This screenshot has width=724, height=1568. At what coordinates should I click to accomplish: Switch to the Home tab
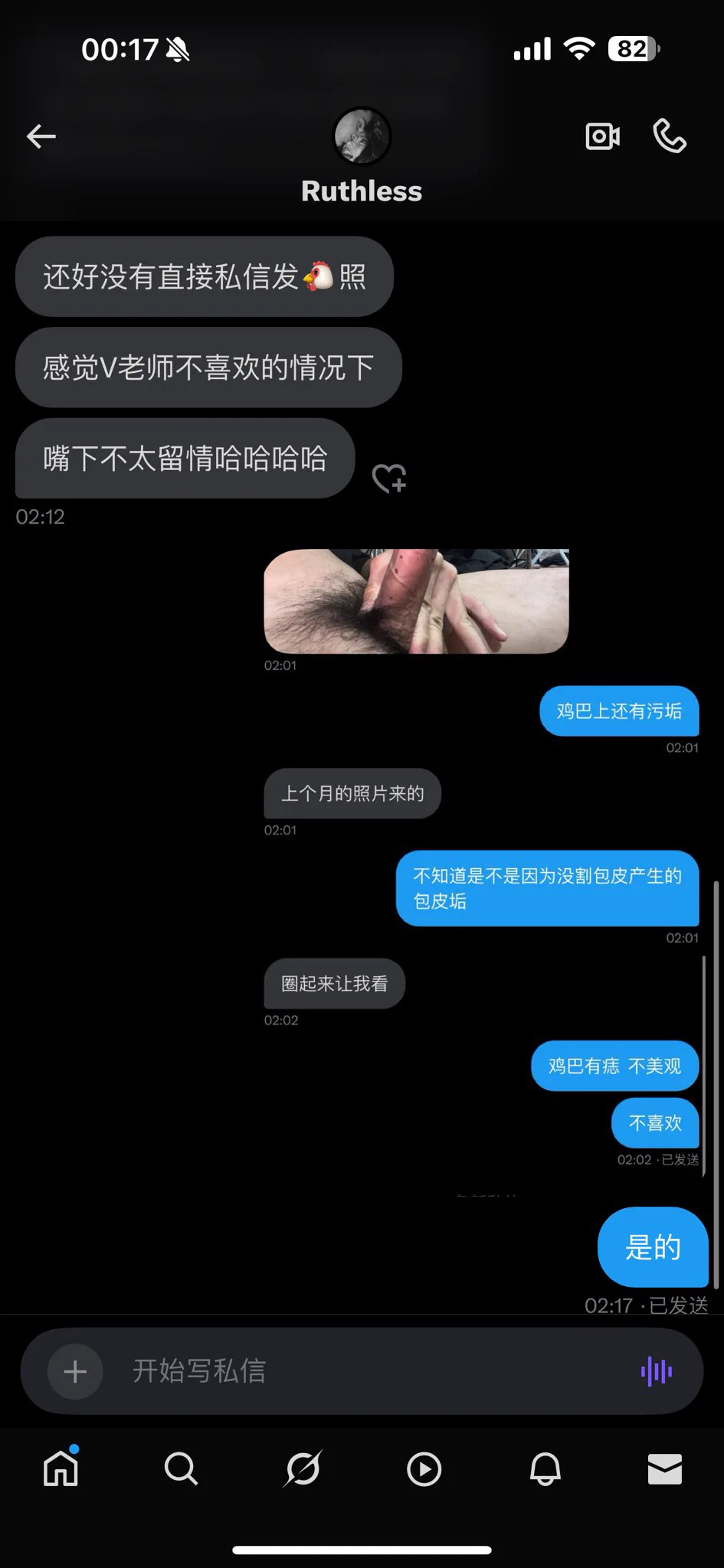(61, 1469)
